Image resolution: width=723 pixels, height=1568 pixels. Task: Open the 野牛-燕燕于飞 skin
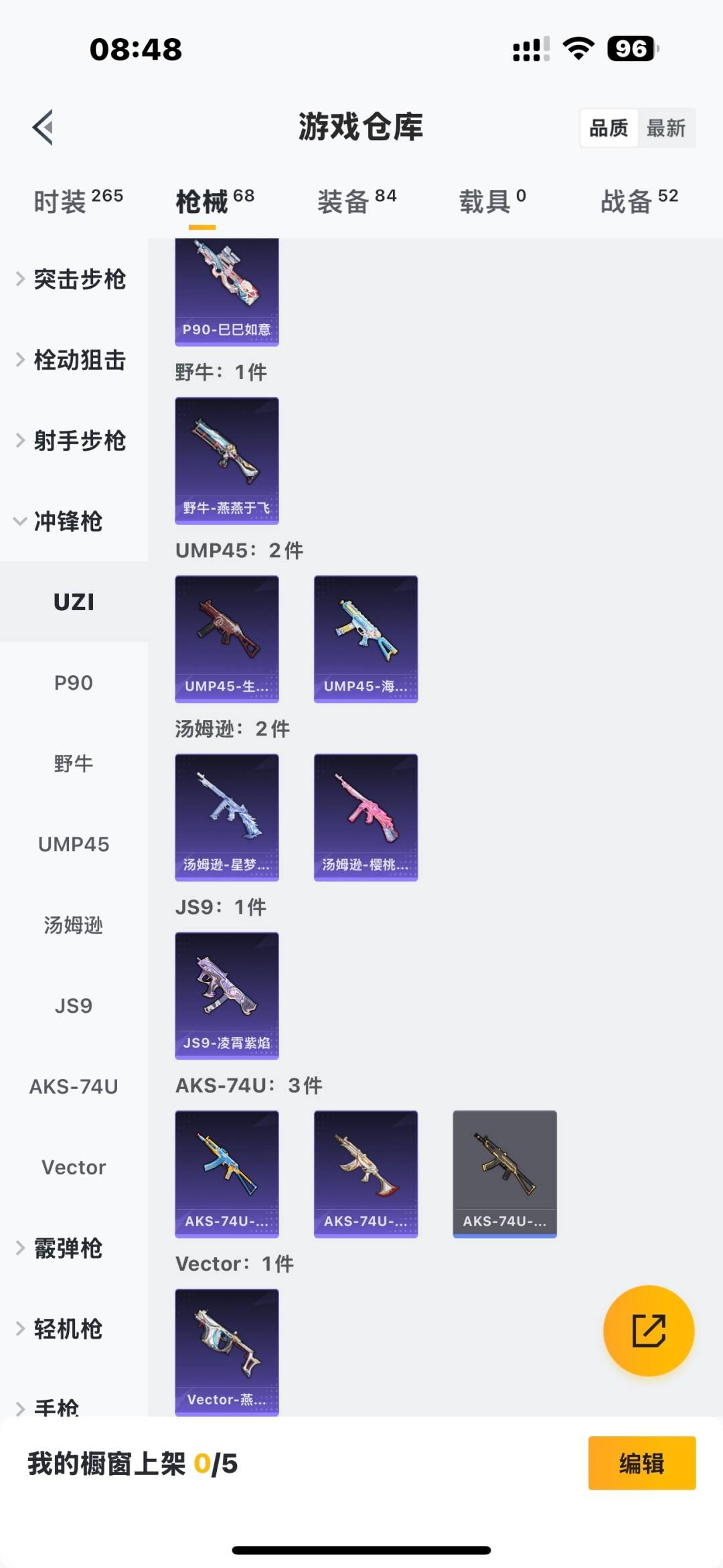pyautogui.click(x=227, y=460)
